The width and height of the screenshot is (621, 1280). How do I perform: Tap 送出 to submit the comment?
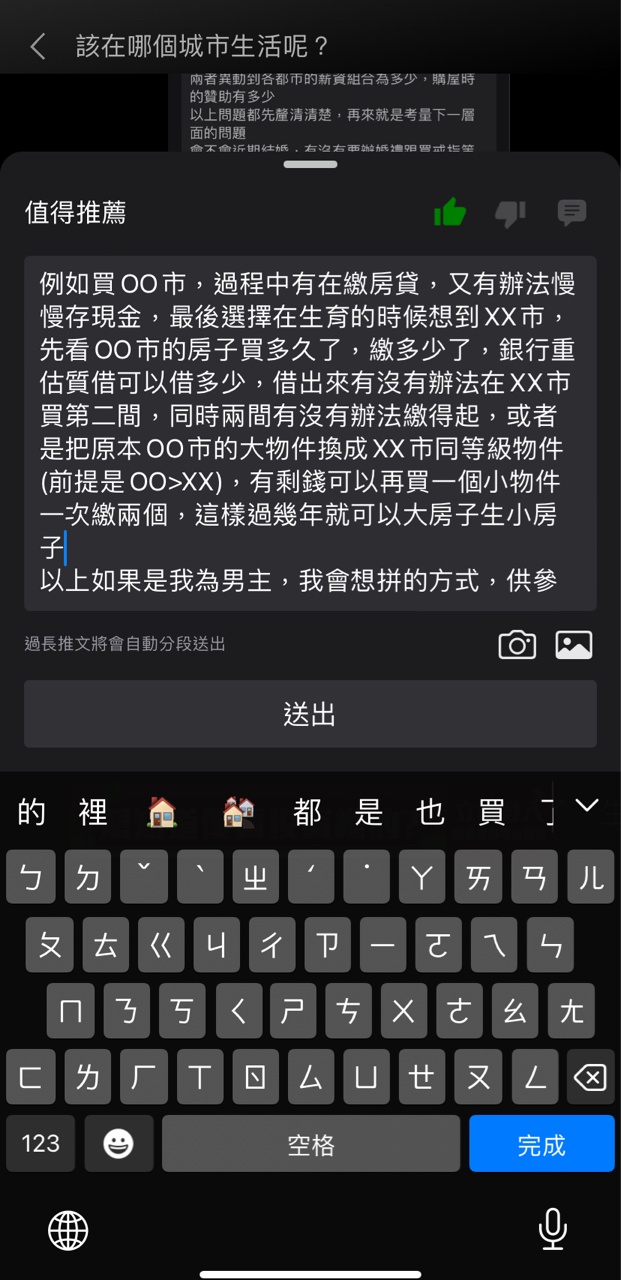pos(310,714)
